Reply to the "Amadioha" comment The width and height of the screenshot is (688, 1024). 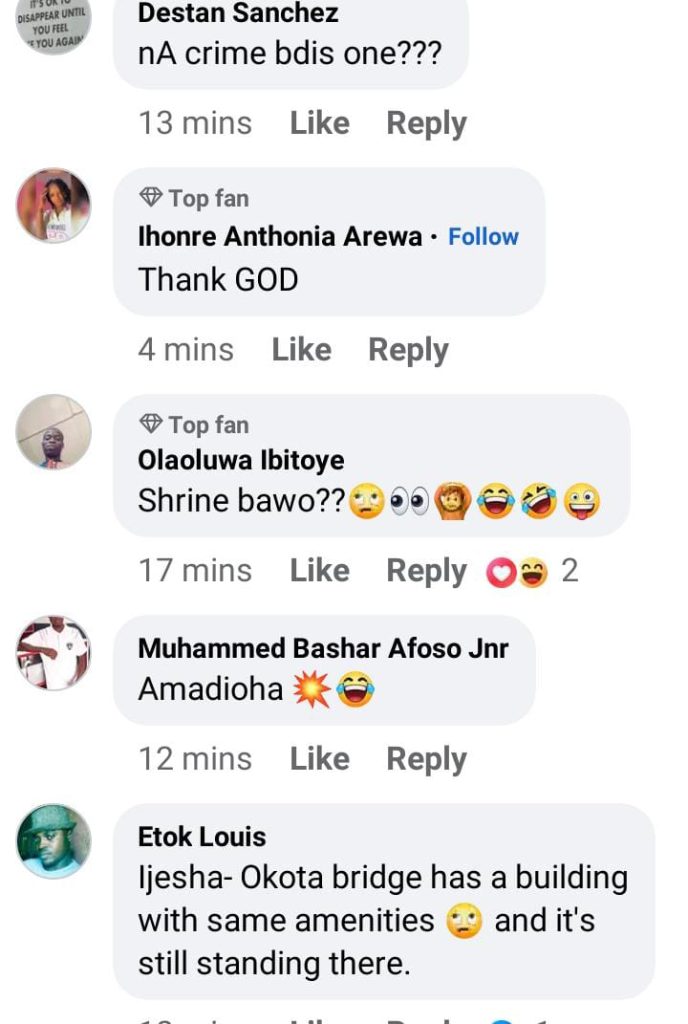(426, 759)
